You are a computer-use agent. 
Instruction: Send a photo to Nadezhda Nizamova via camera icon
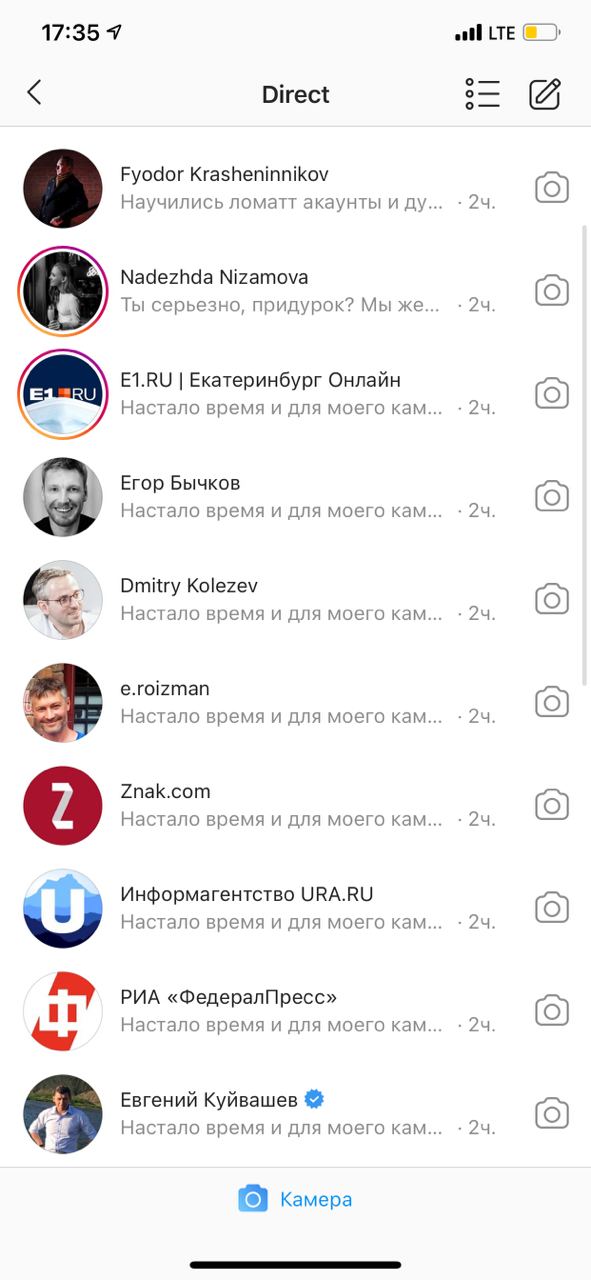[552, 291]
